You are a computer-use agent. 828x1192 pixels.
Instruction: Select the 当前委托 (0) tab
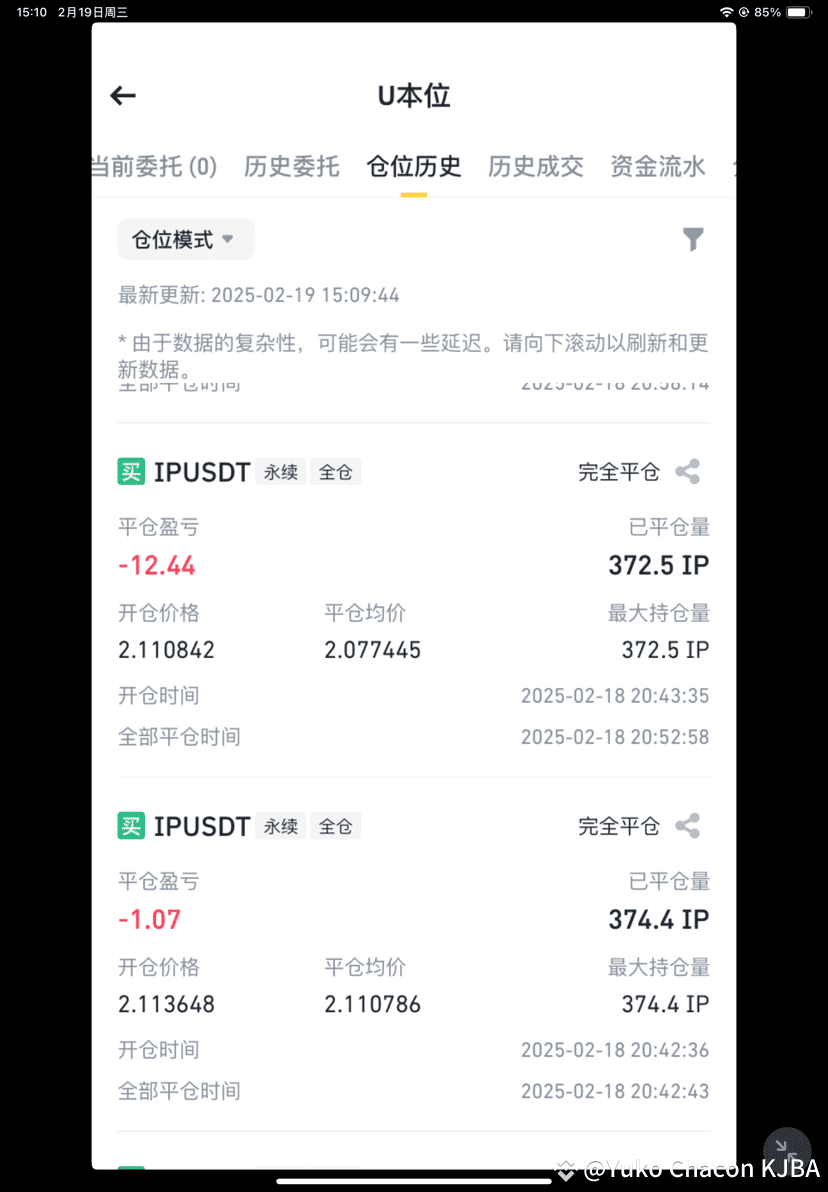click(x=155, y=167)
